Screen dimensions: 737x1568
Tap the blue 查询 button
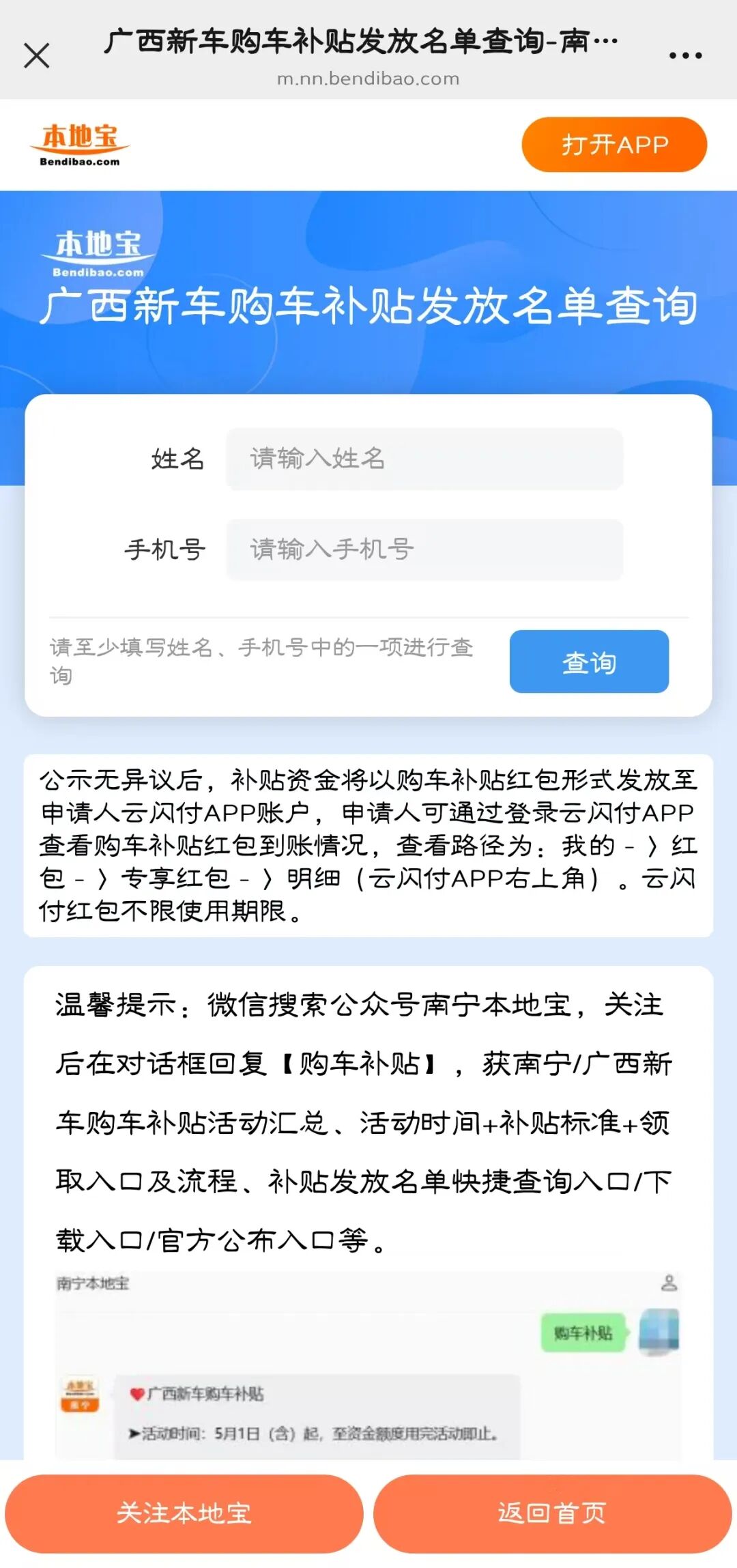click(589, 661)
